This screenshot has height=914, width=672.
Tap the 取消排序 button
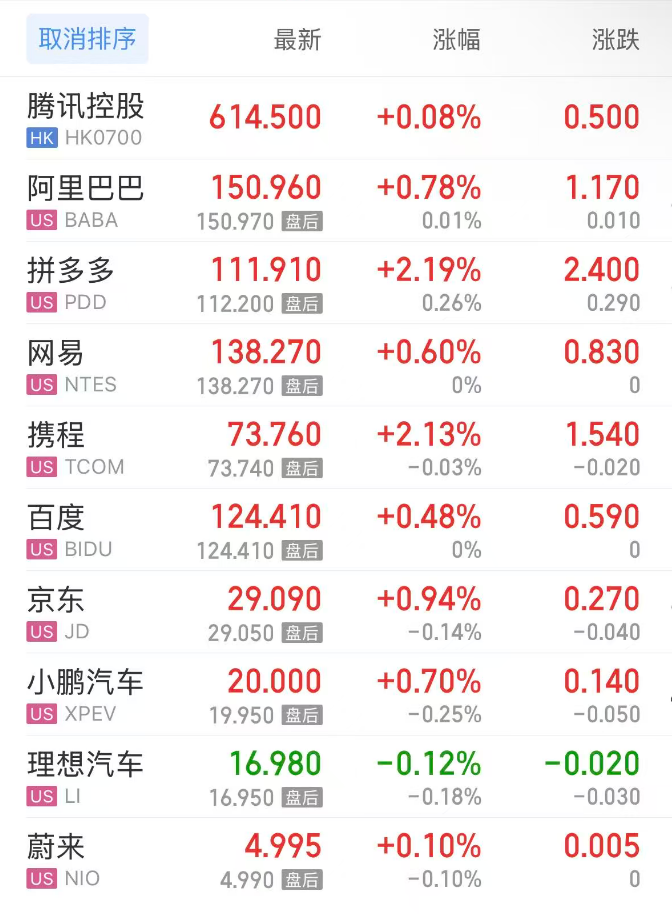(x=87, y=39)
